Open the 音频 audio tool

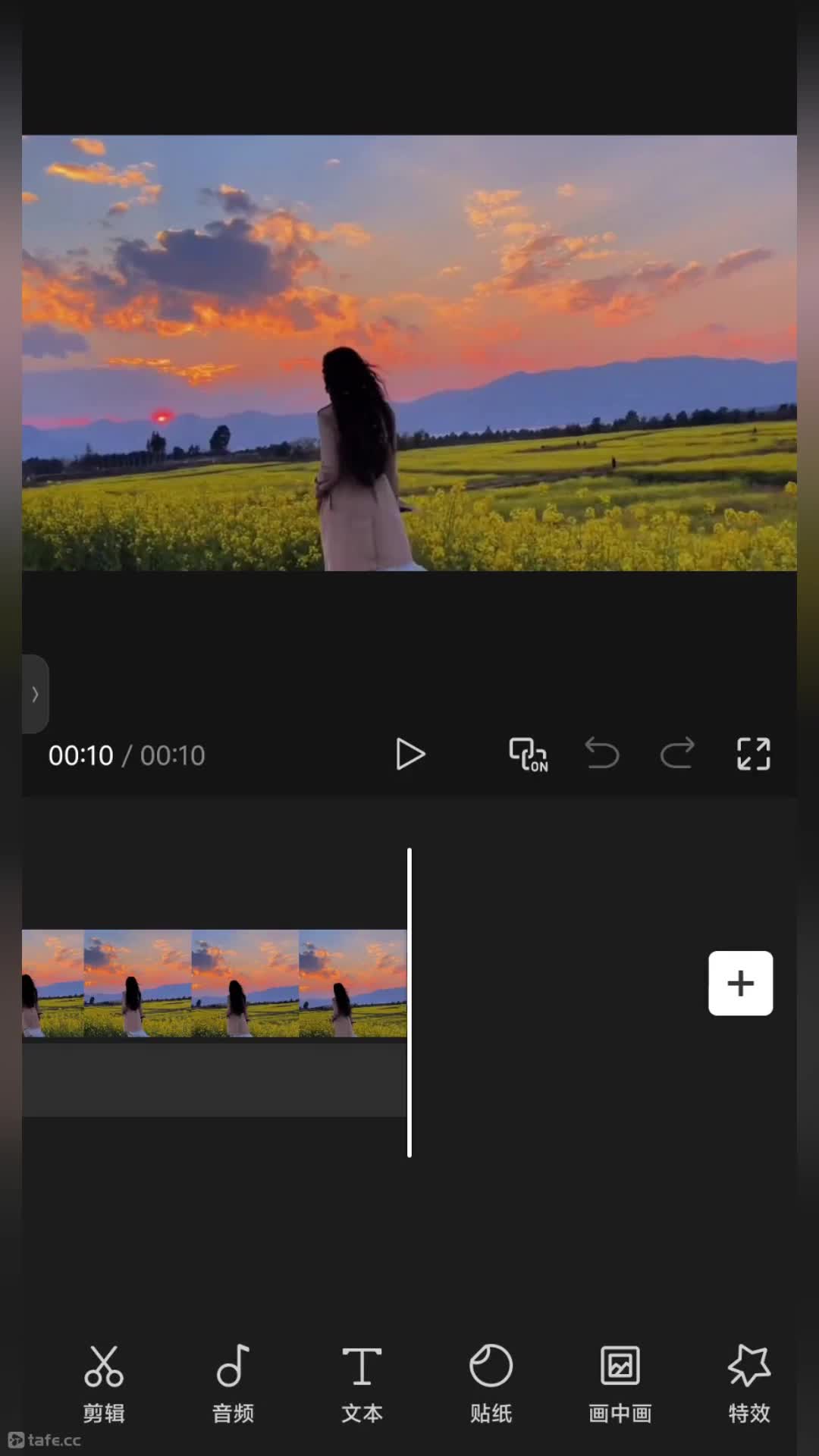(x=233, y=1384)
